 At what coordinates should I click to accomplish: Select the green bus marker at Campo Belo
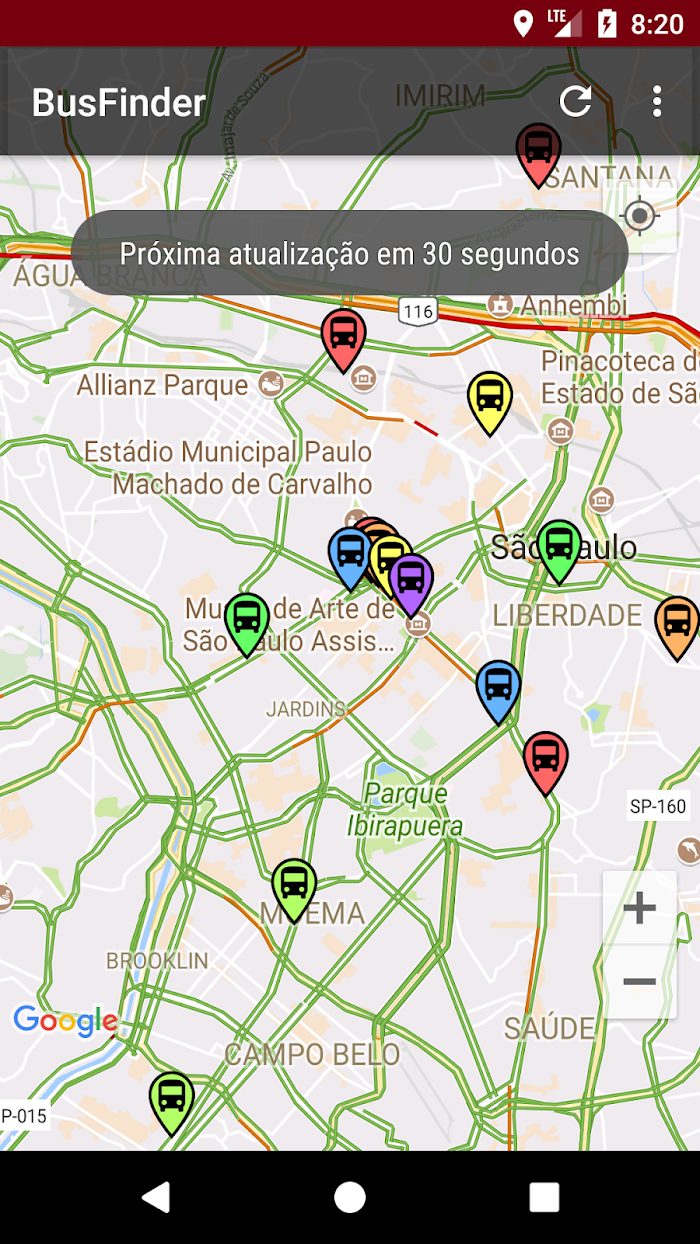coord(172,1102)
